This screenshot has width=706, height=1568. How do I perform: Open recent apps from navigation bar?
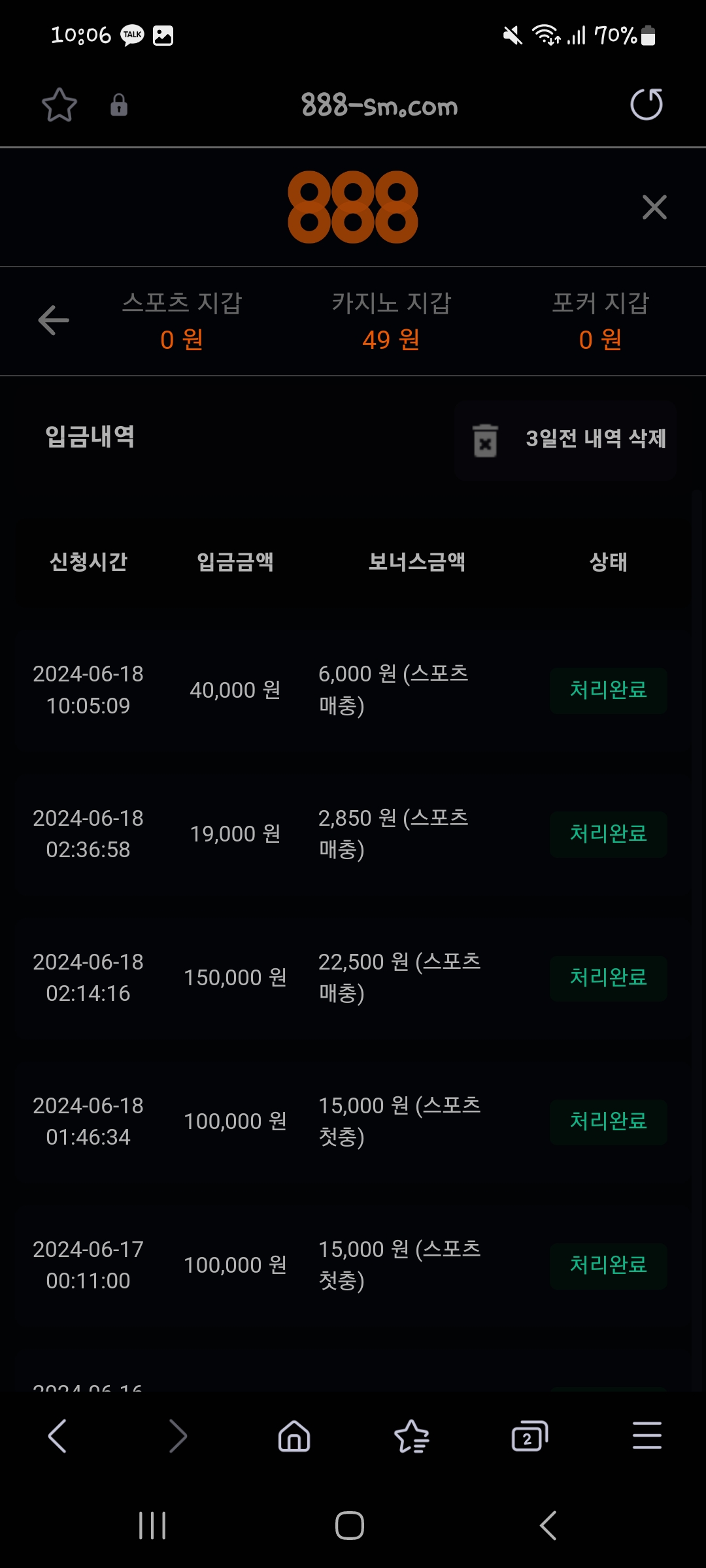pos(152,1526)
